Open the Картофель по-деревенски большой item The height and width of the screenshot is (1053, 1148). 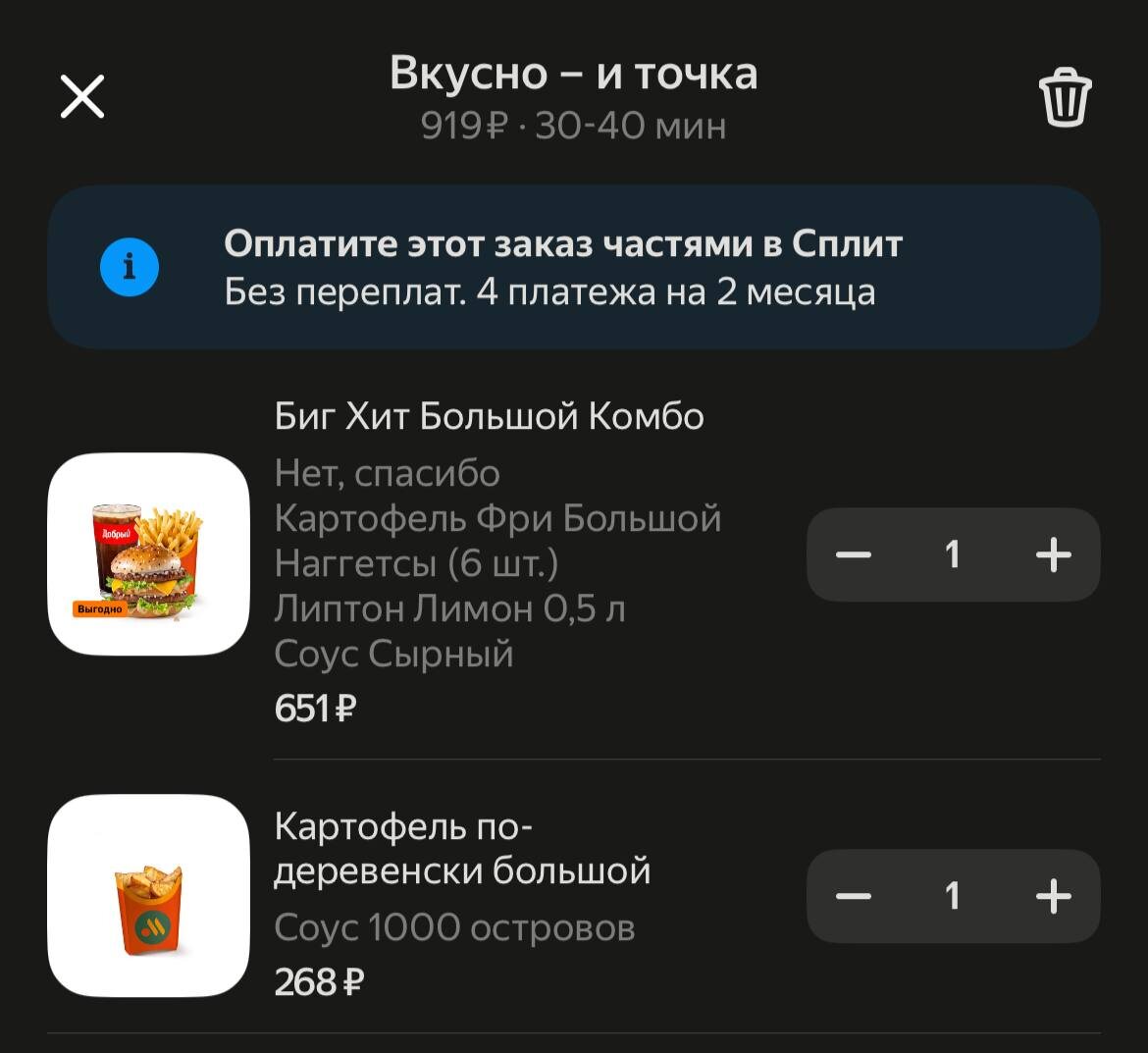click(x=461, y=849)
